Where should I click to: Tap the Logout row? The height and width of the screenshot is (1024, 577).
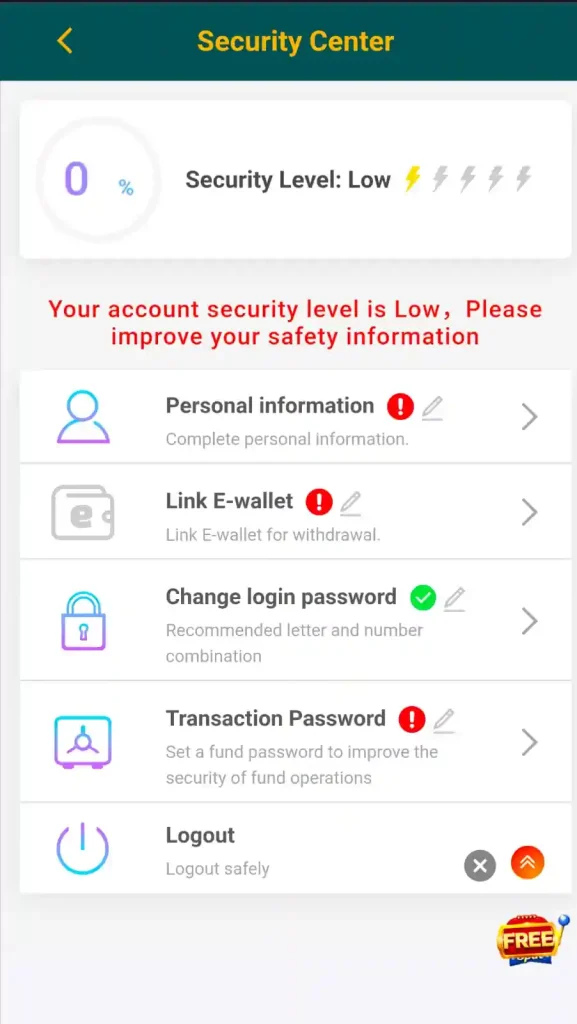295,848
